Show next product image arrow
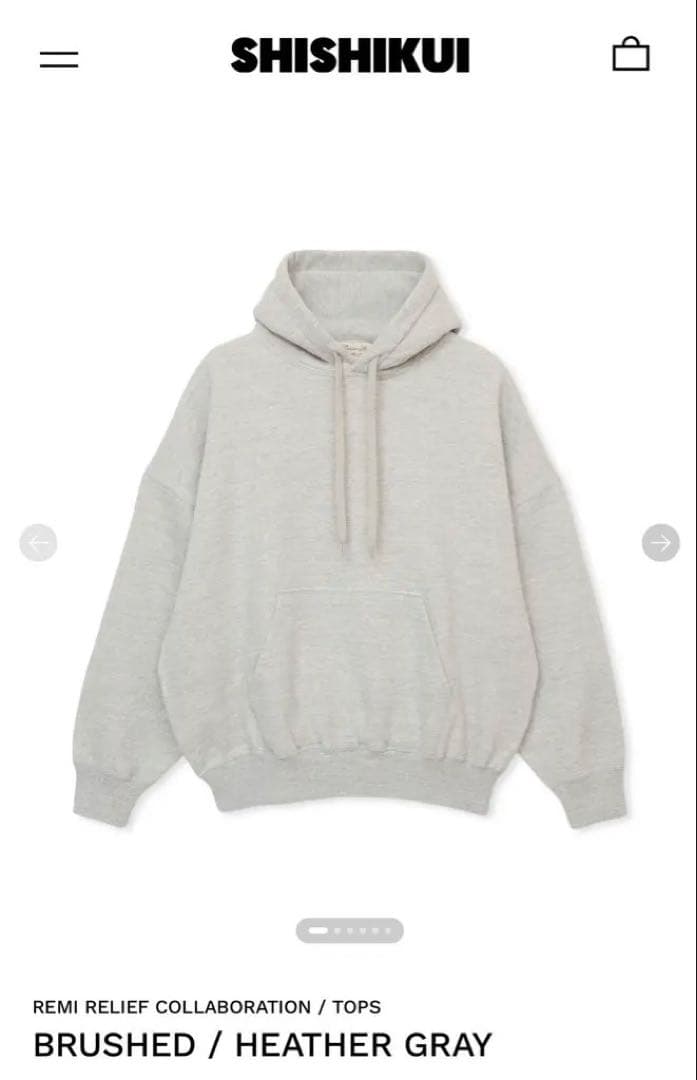Image resolution: width=697 pixels, height=1080 pixels. (x=660, y=543)
